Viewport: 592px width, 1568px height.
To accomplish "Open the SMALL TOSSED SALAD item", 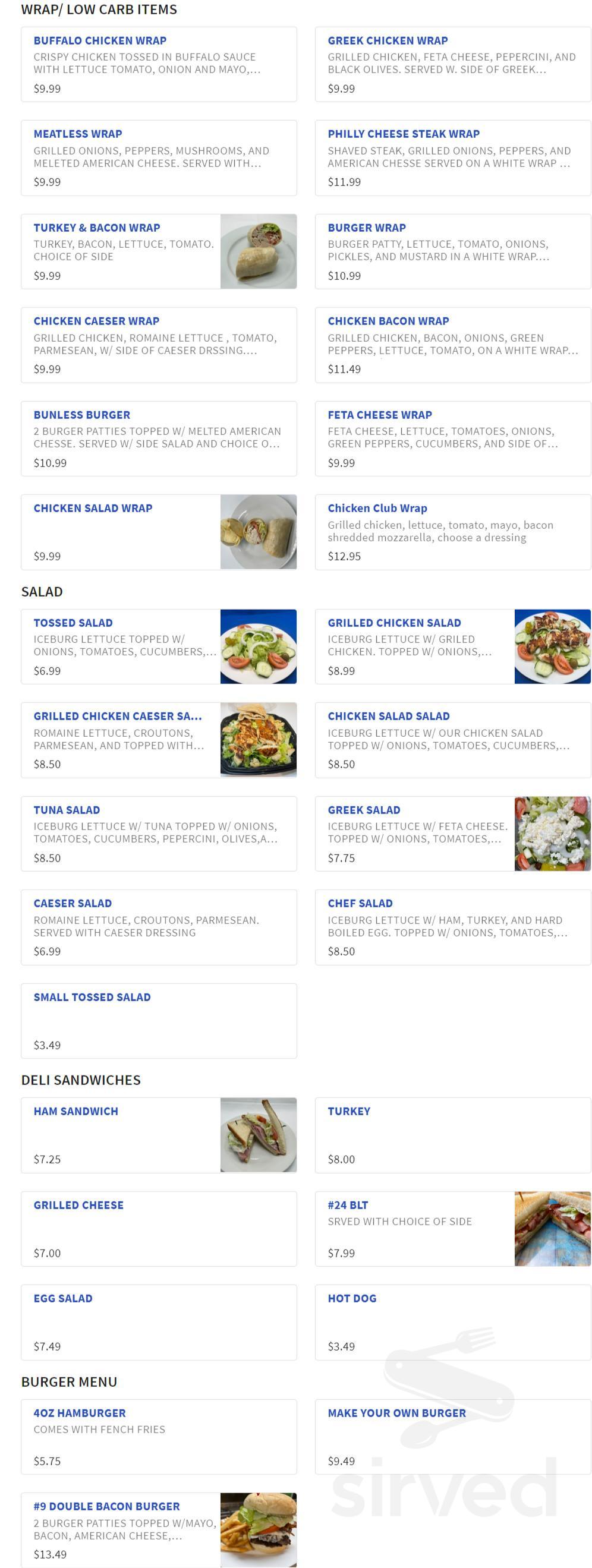I will 92,997.
